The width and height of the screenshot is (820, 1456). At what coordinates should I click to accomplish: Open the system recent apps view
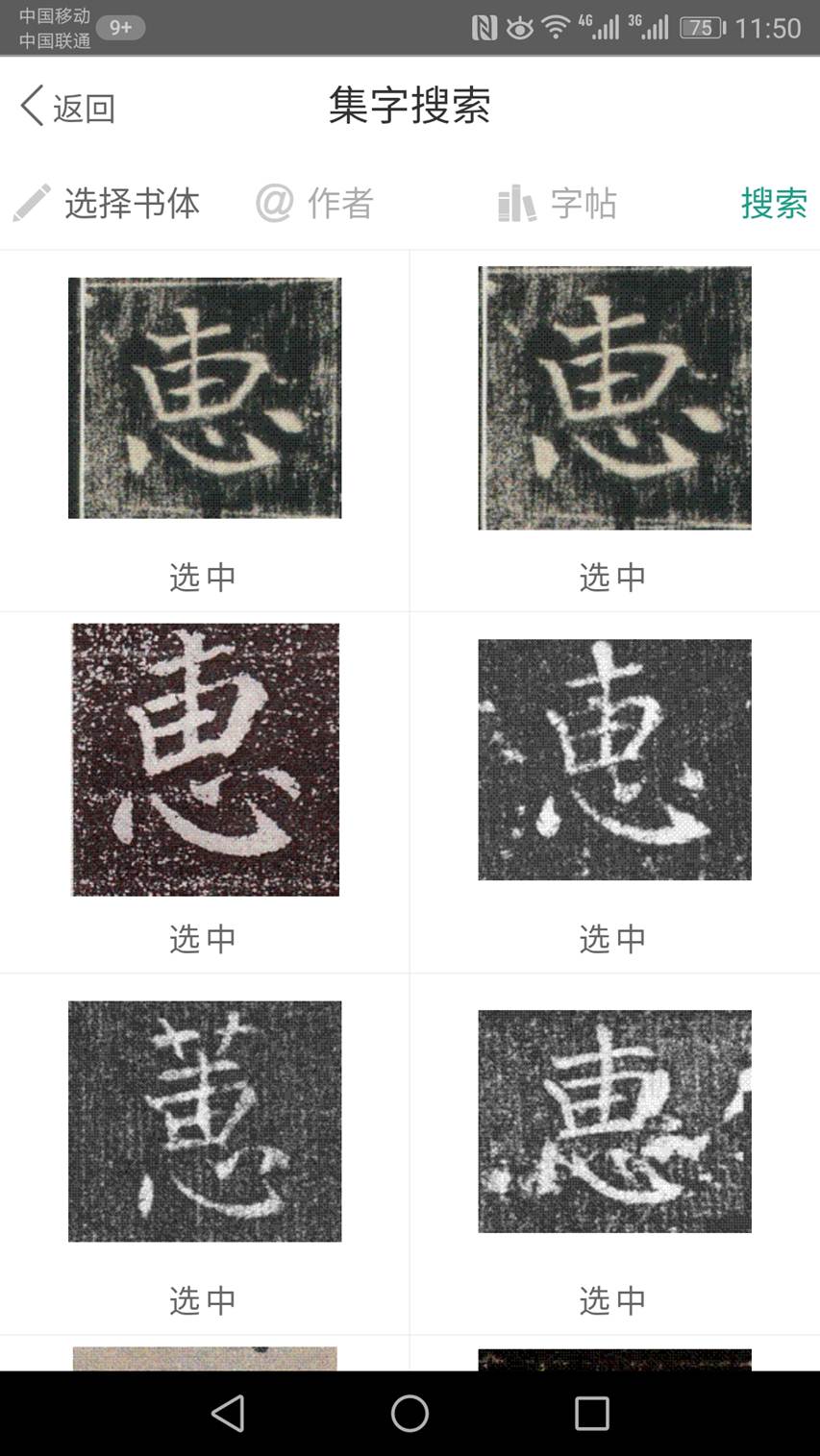pyautogui.click(x=591, y=1414)
